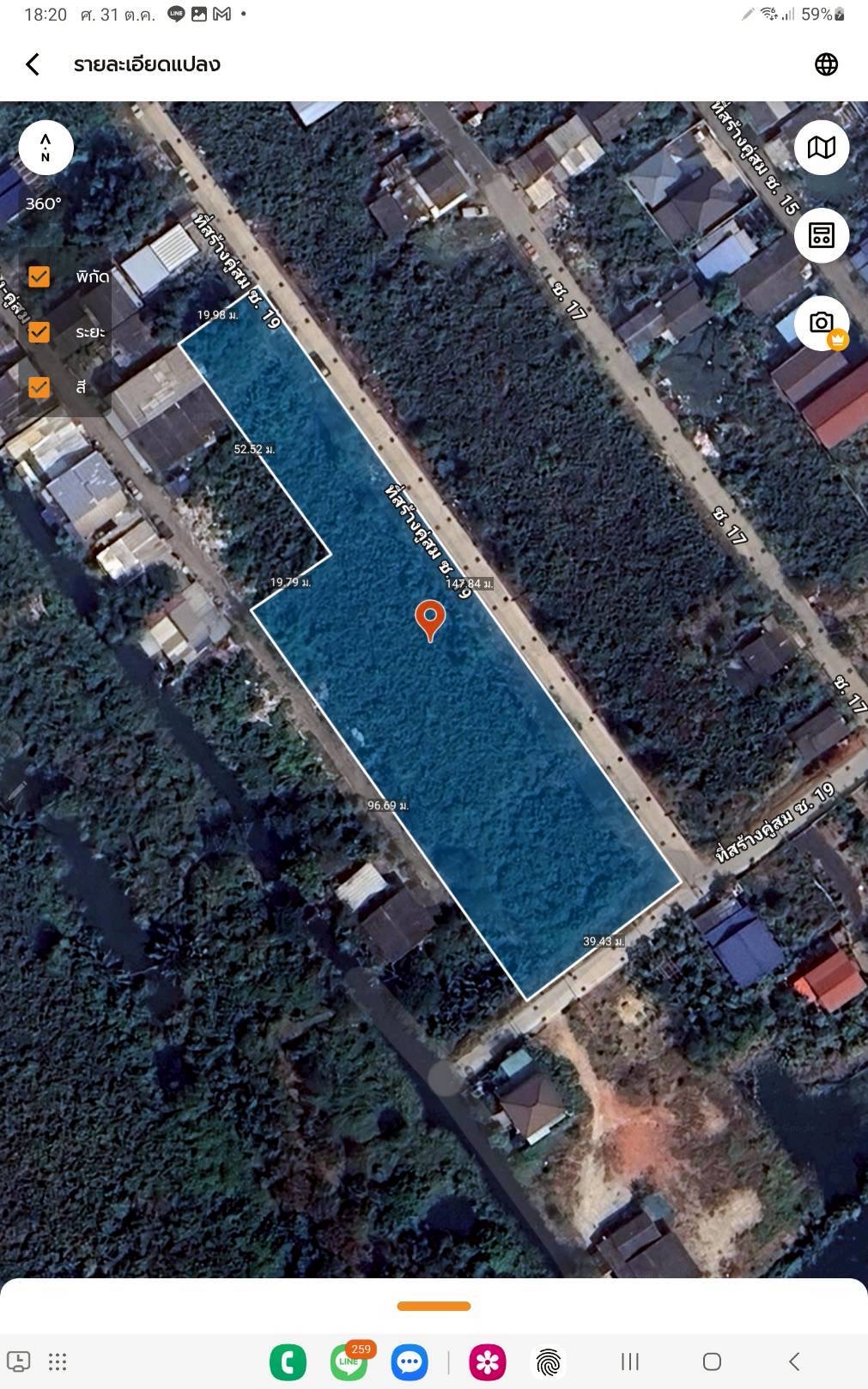
Task: Open the pink flower gallery app
Action: (x=487, y=1362)
